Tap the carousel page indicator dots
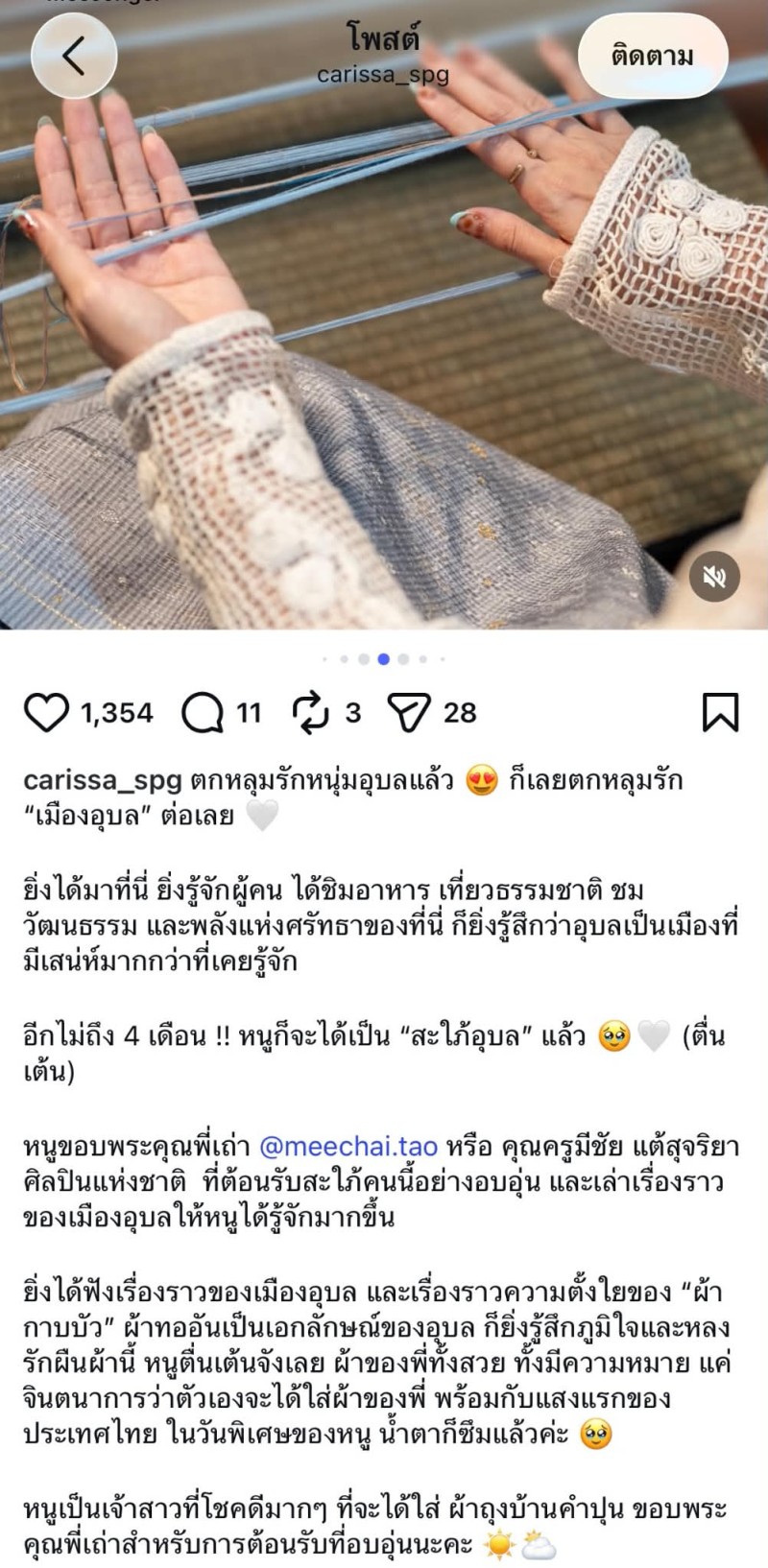Screen dimensions: 768x1568 tap(383, 659)
